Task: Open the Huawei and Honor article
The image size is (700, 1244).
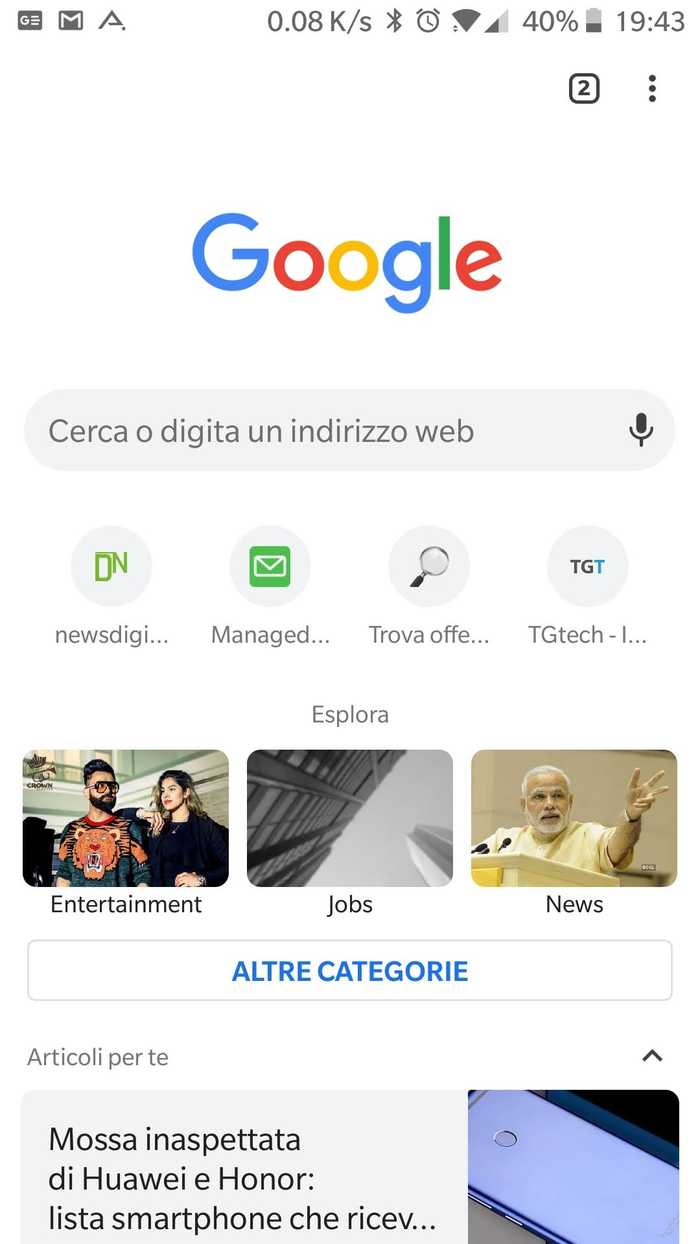Action: (245, 1178)
